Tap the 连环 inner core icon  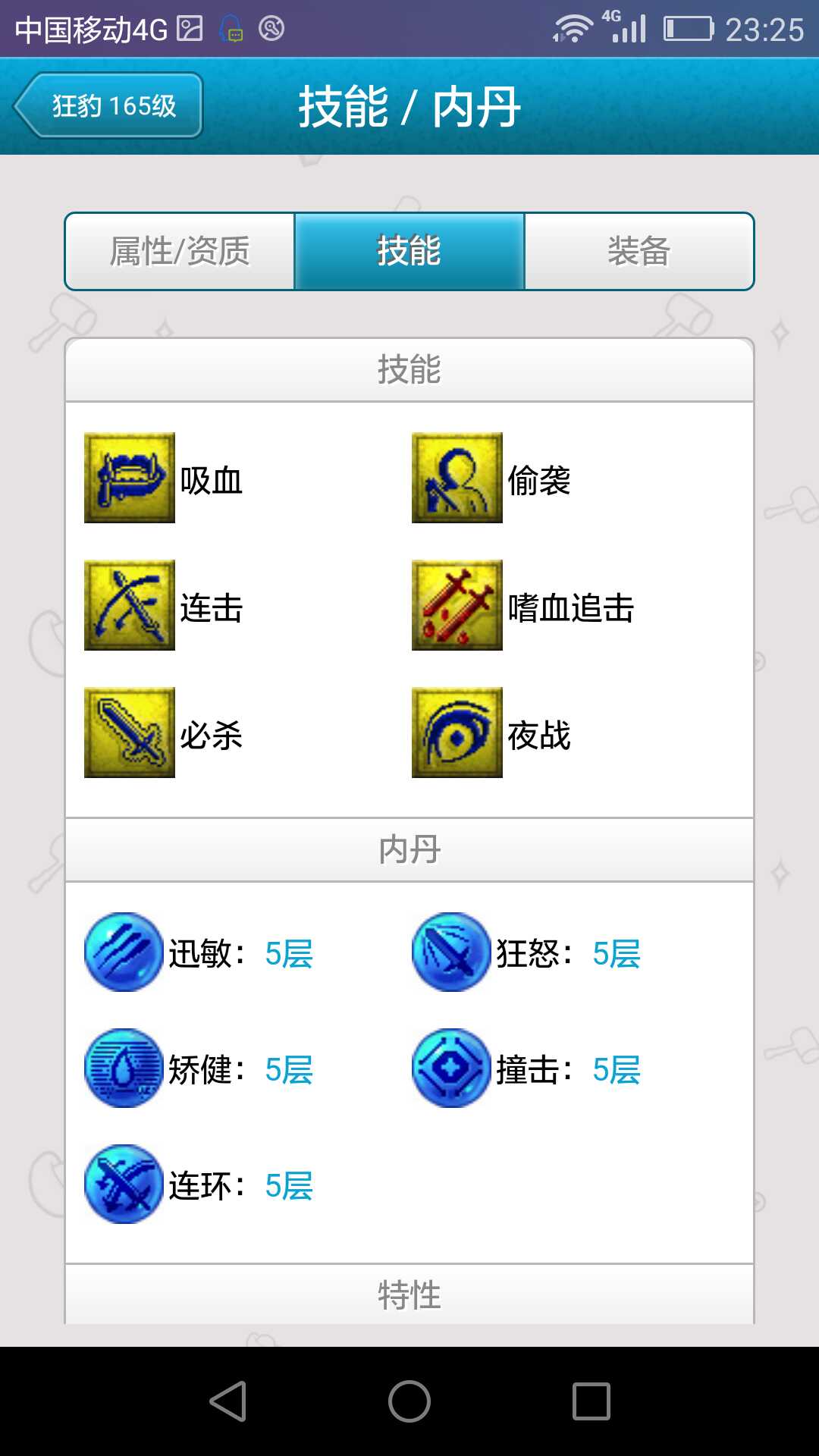(x=124, y=1184)
